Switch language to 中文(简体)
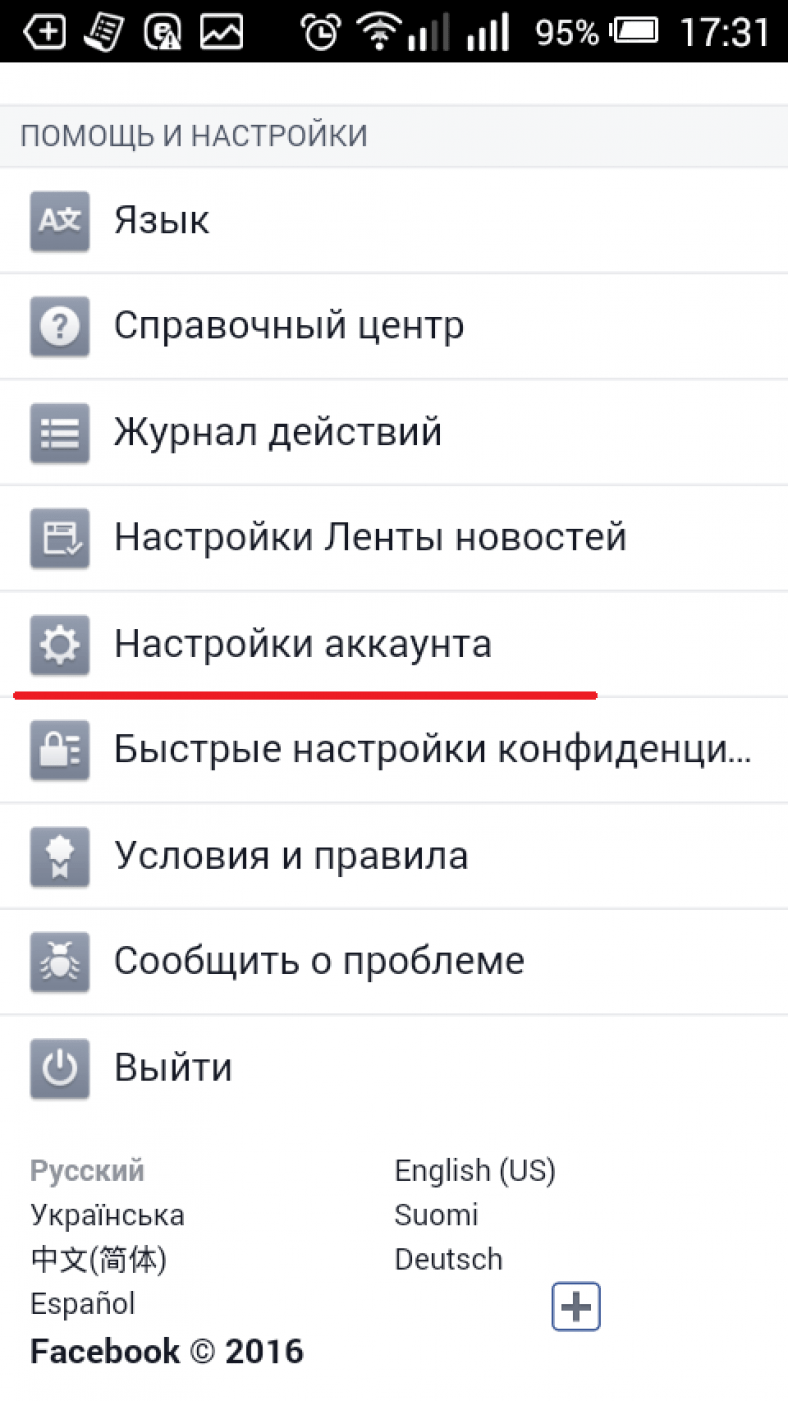 click(x=98, y=1260)
